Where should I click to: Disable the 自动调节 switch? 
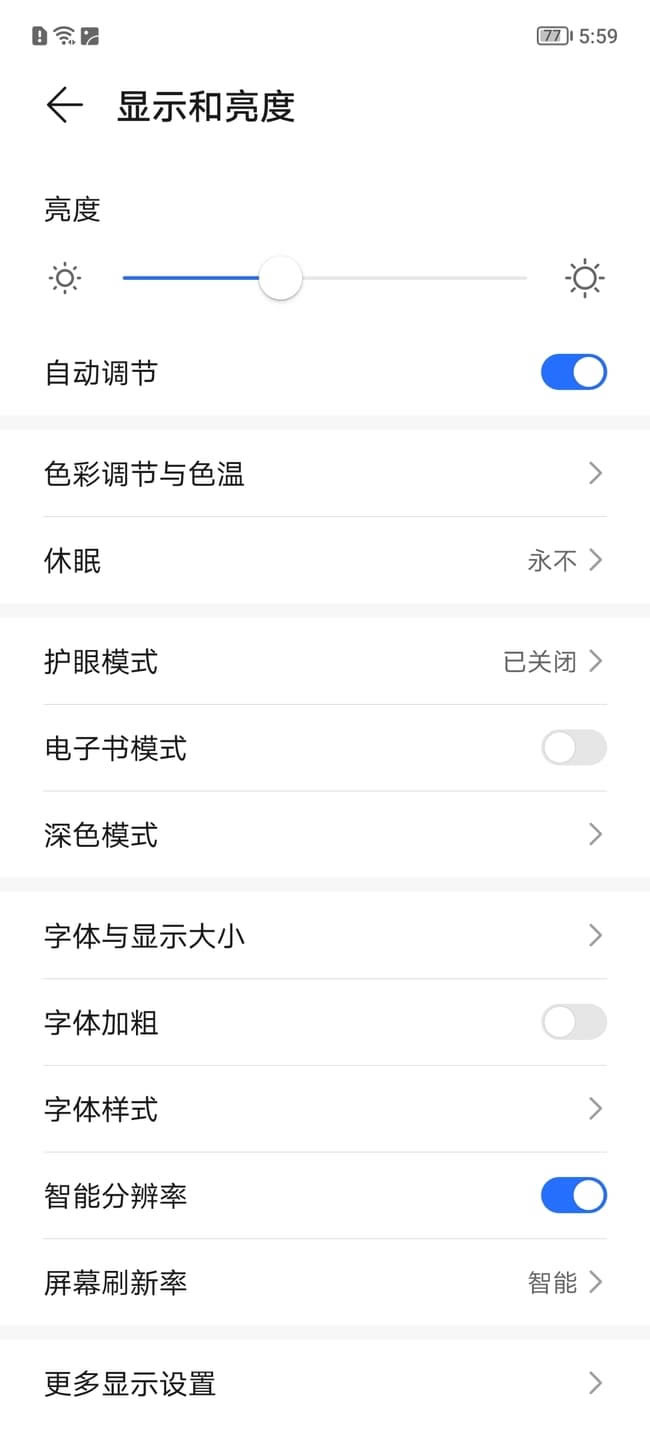[573, 373]
